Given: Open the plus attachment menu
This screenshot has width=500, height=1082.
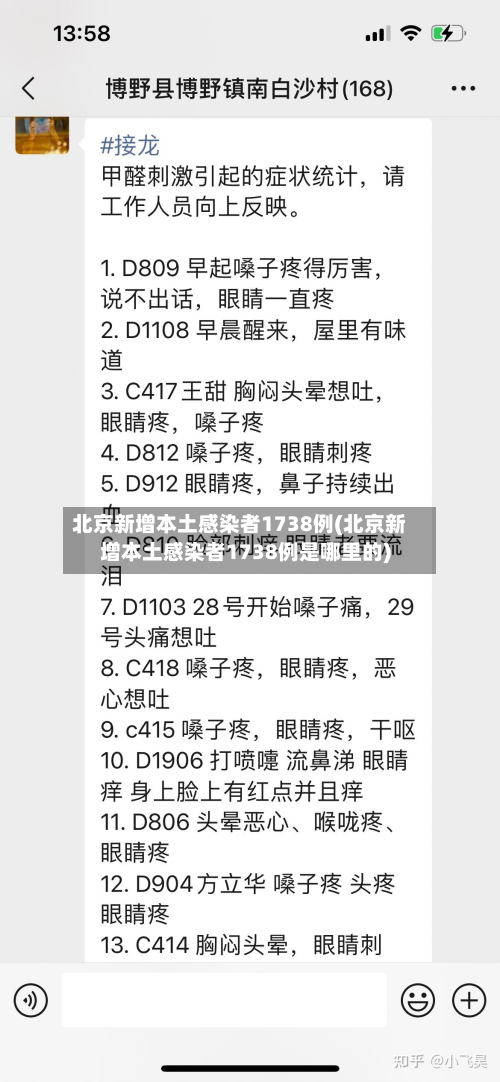Looking at the screenshot, I should pos(469,1000).
